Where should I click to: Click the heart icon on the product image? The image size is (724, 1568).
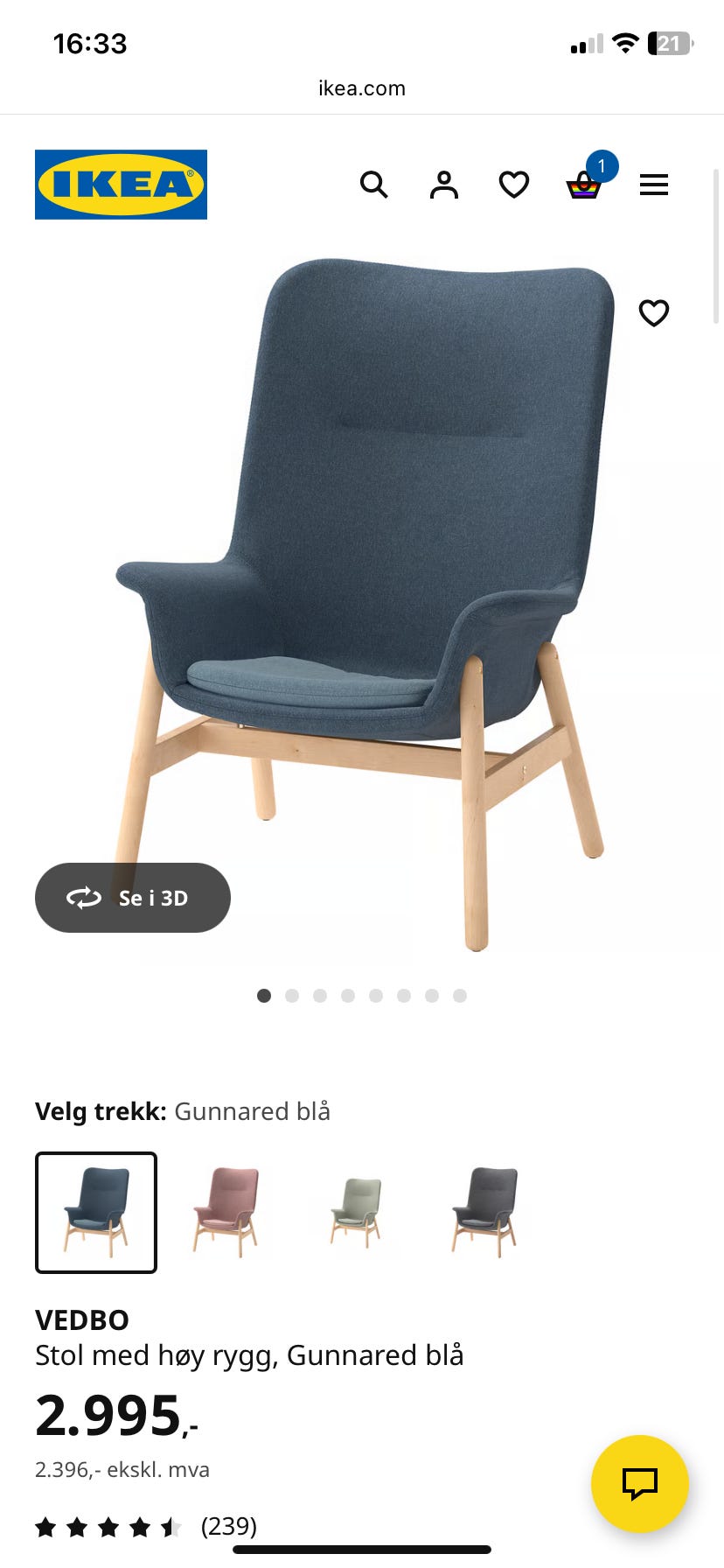[x=654, y=312]
